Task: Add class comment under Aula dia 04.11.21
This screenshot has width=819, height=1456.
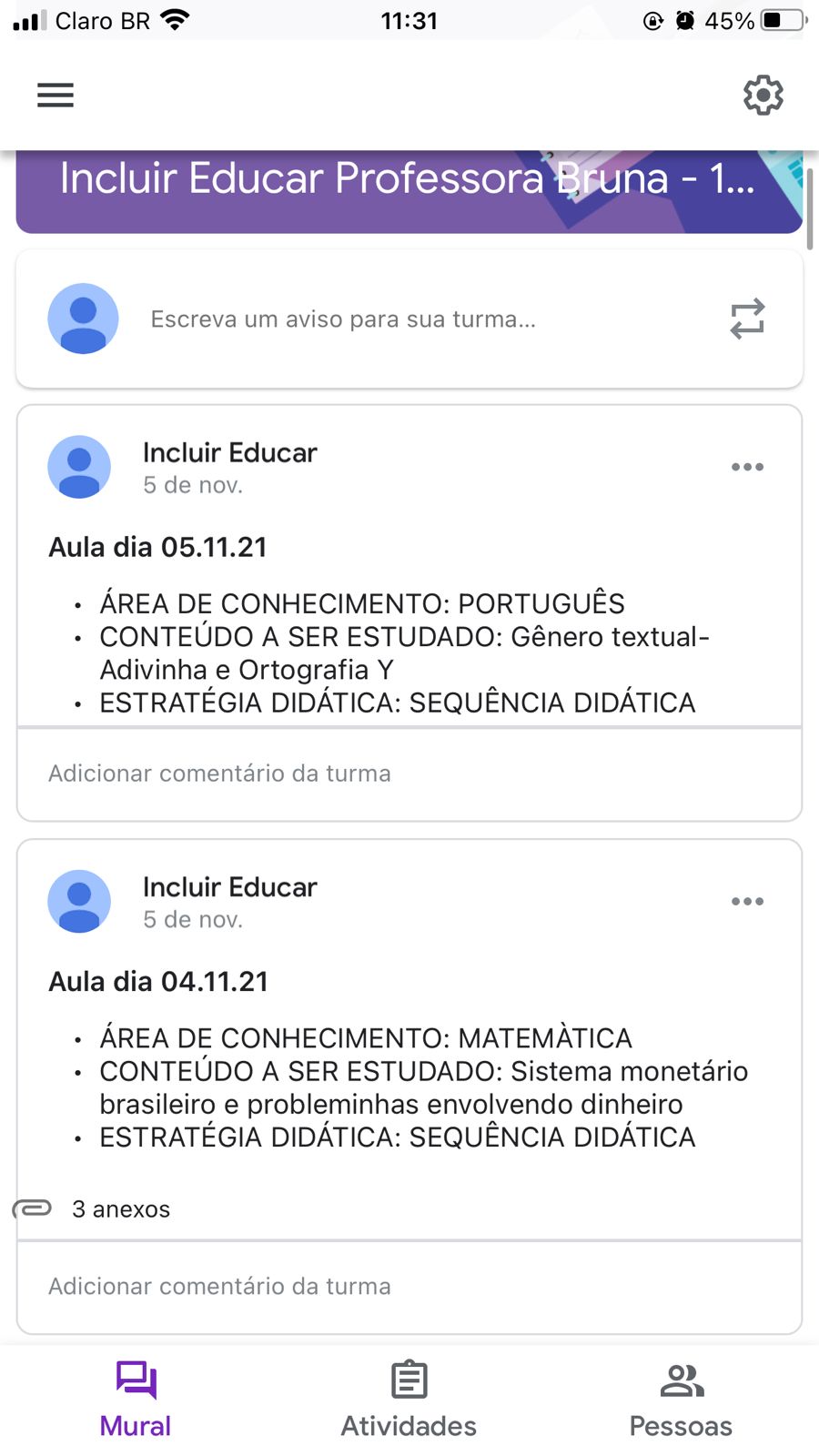Action: tap(409, 1287)
